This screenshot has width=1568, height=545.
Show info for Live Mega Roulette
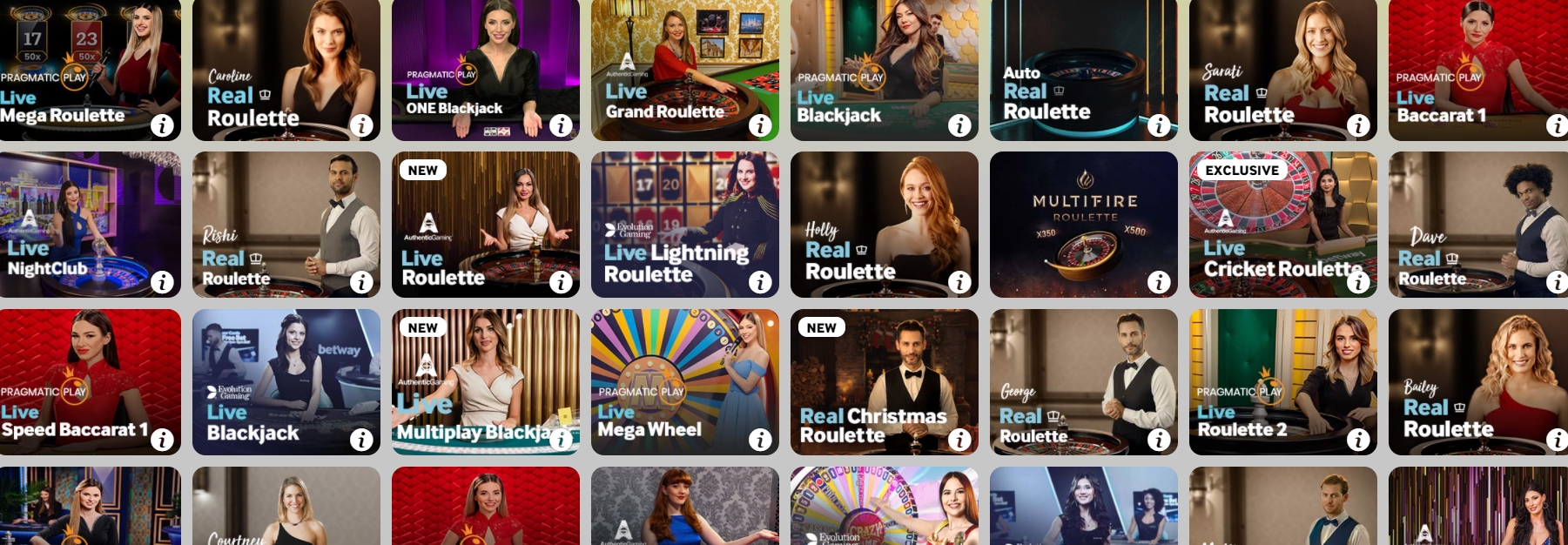162,125
